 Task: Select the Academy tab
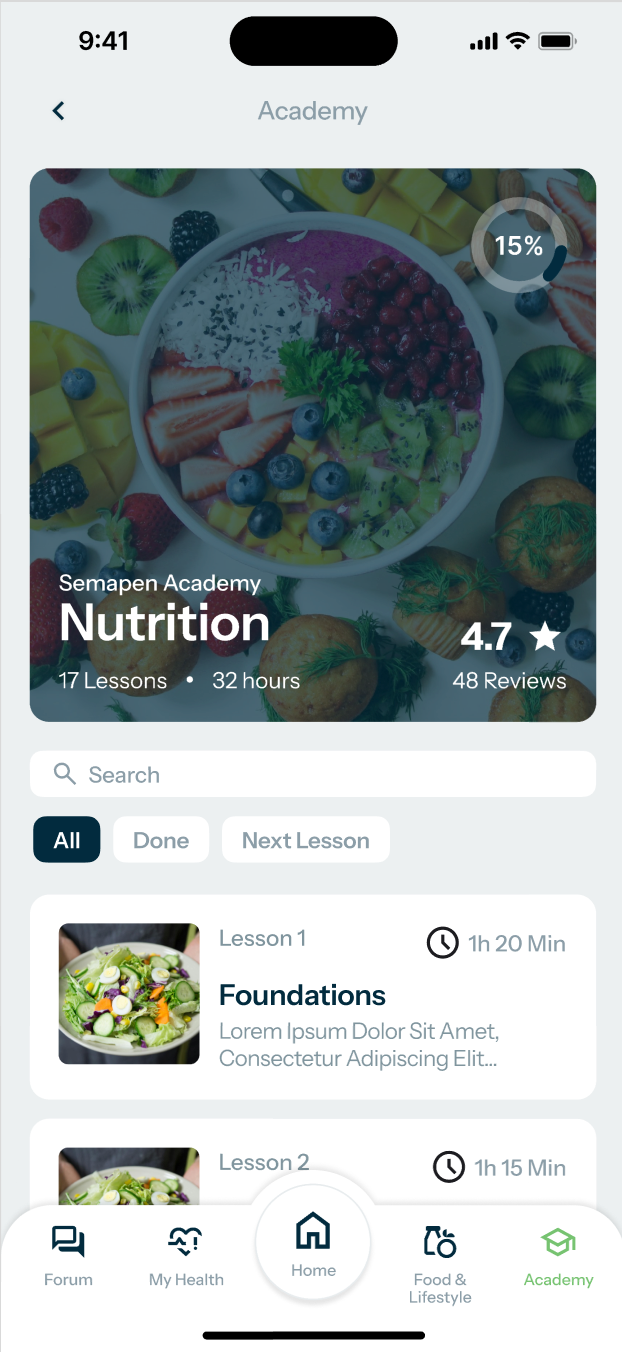click(558, 1256)
